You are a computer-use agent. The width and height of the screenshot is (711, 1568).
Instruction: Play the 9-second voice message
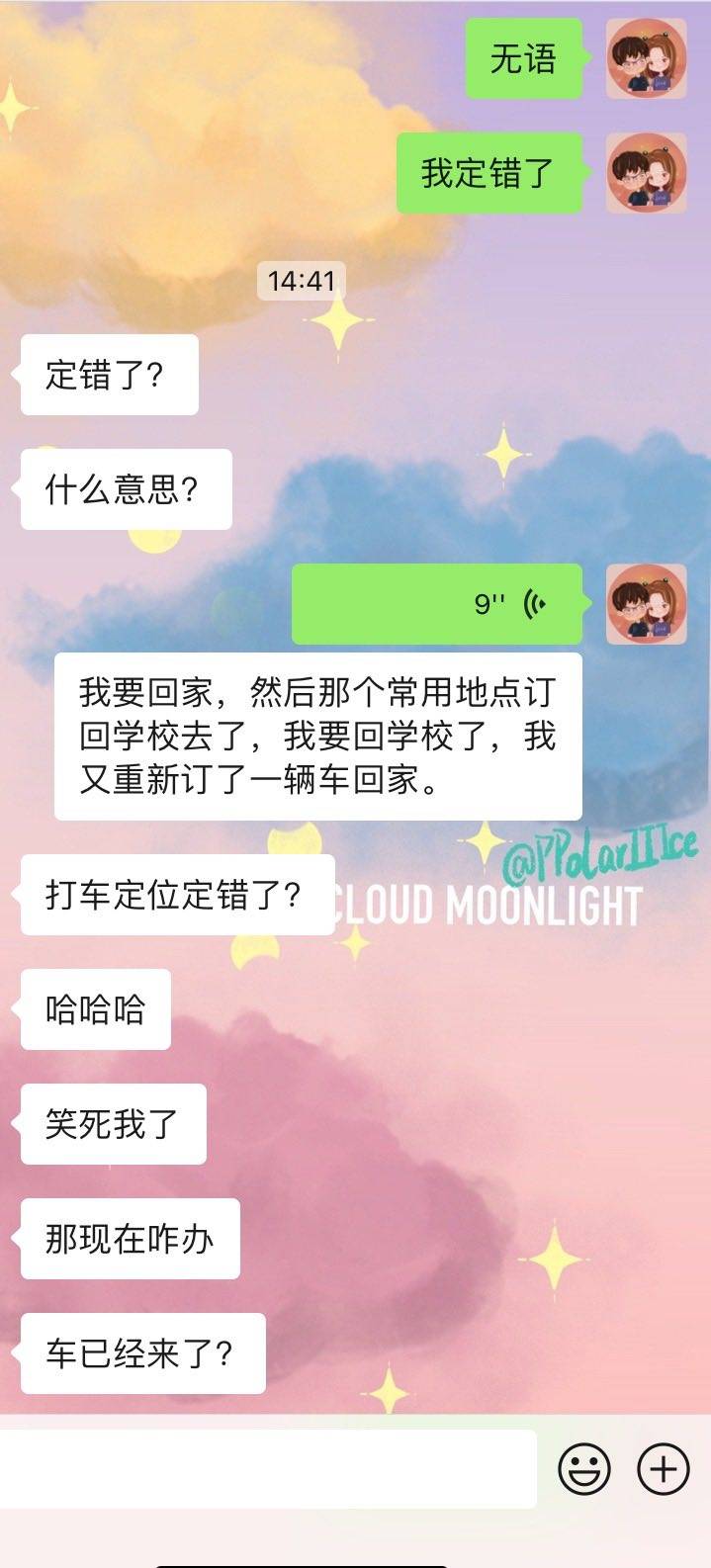[436, 603]
